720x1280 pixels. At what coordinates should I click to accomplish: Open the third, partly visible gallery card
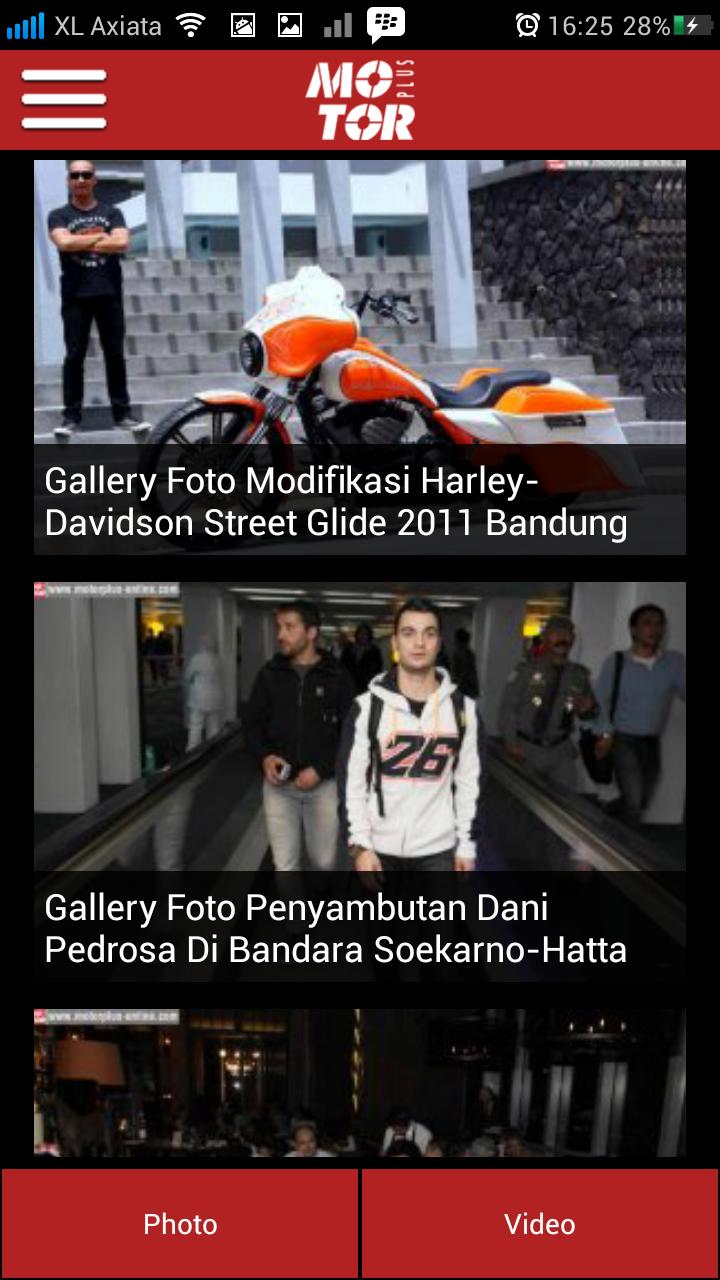click(x=360, y=1084)
